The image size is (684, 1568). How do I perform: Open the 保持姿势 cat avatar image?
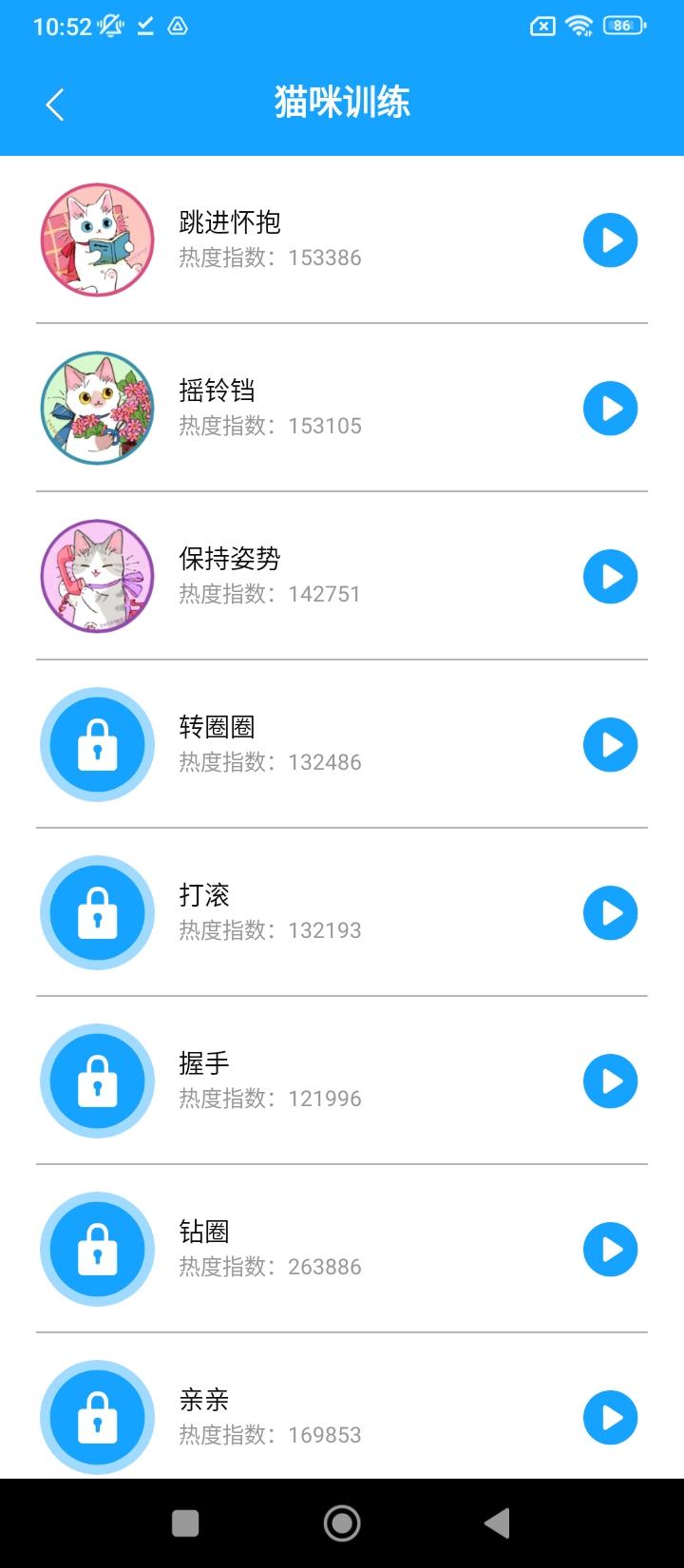(x=96, y=576)
